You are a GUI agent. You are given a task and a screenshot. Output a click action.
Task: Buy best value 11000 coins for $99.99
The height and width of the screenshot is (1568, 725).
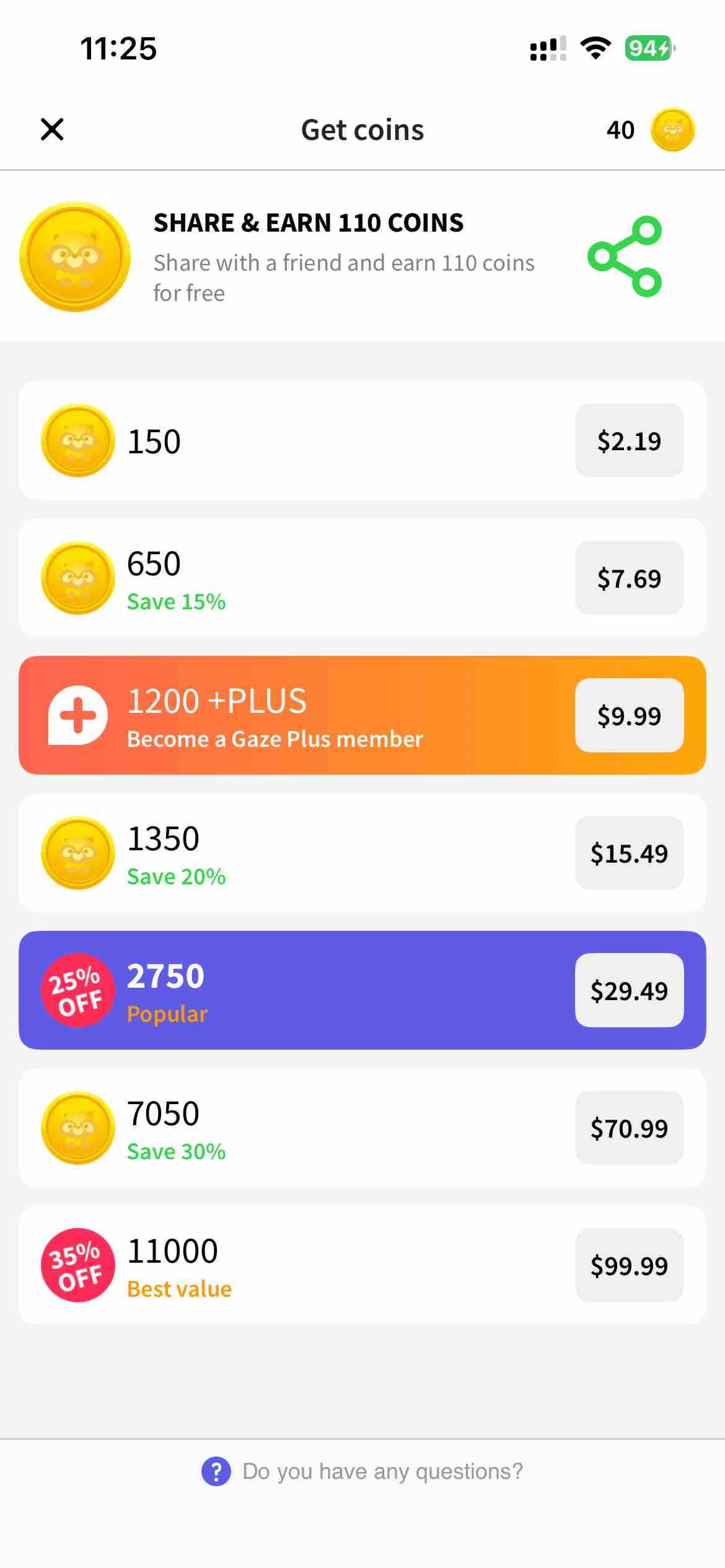628,1265
